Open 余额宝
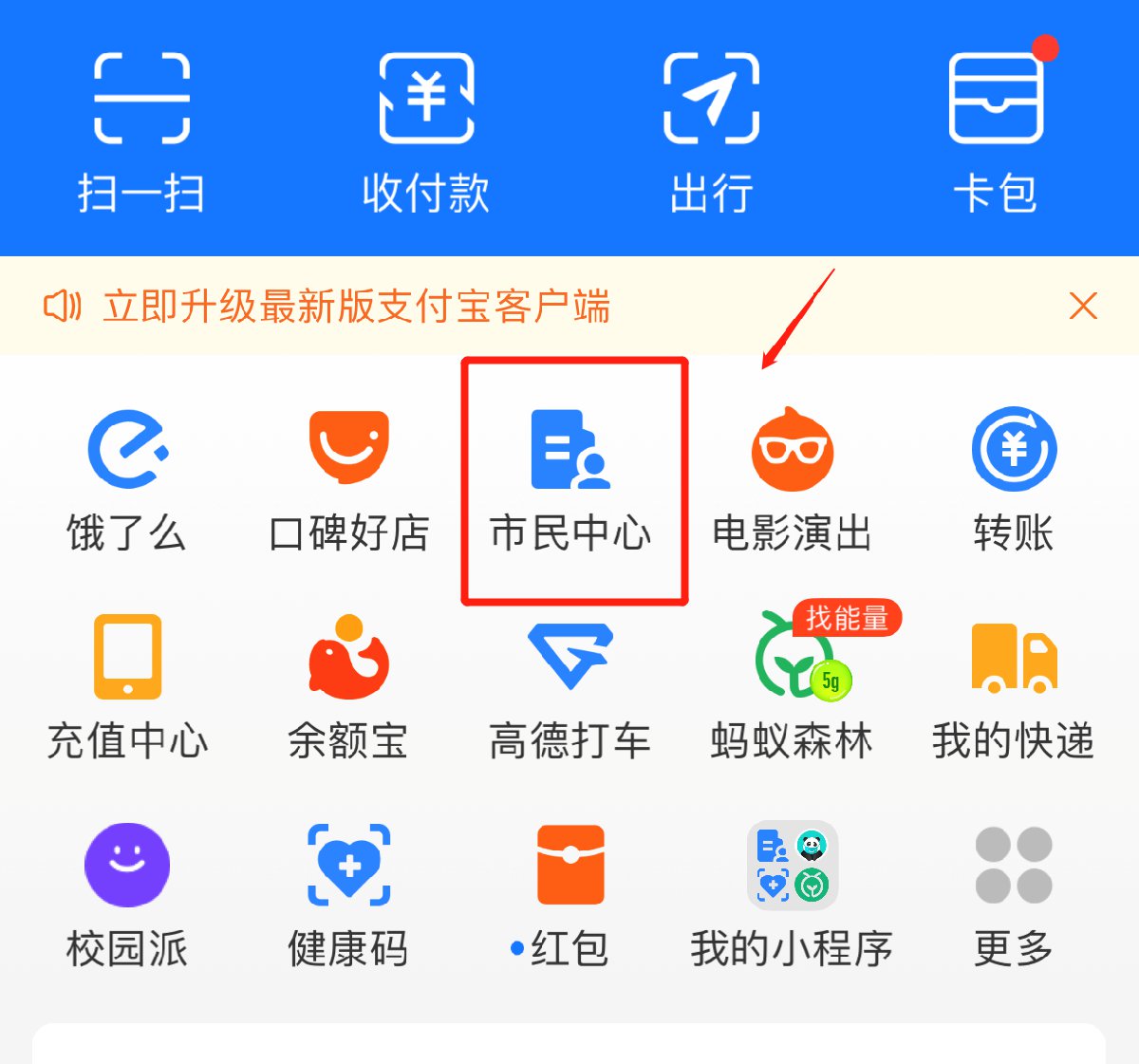 coord(348,687)
